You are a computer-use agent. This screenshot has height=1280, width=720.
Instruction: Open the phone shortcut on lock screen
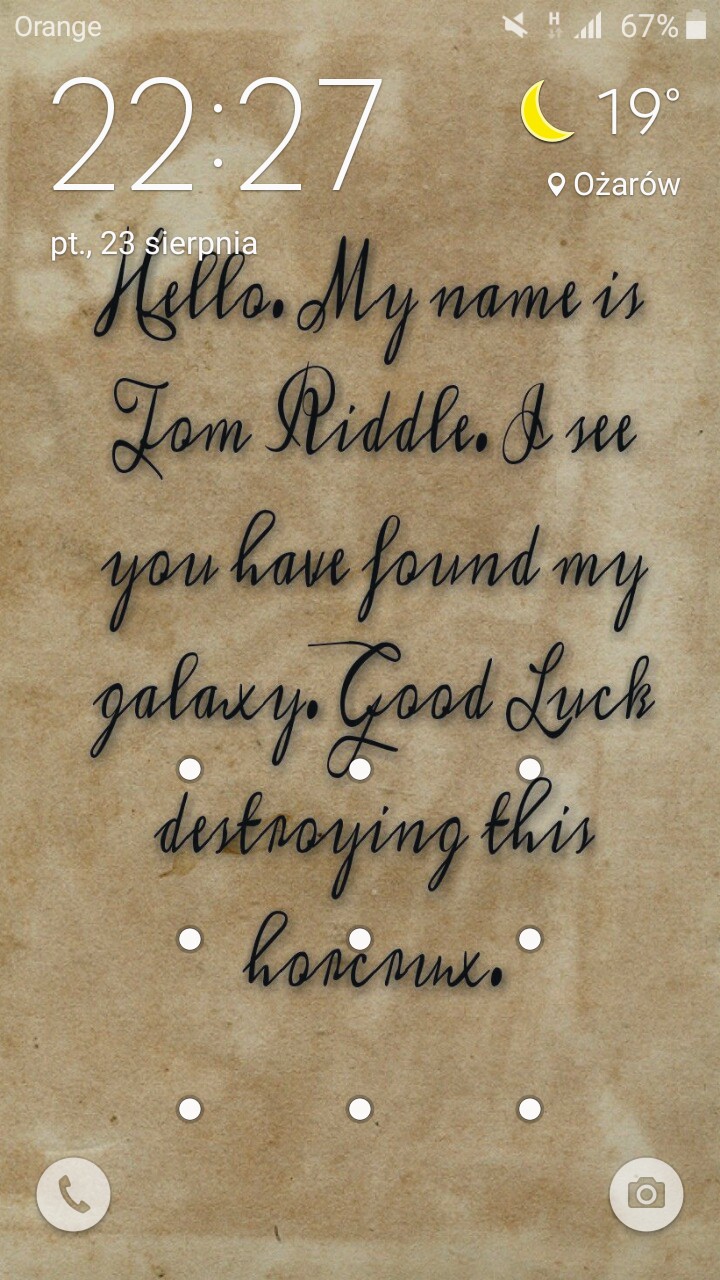(73, 1194)
